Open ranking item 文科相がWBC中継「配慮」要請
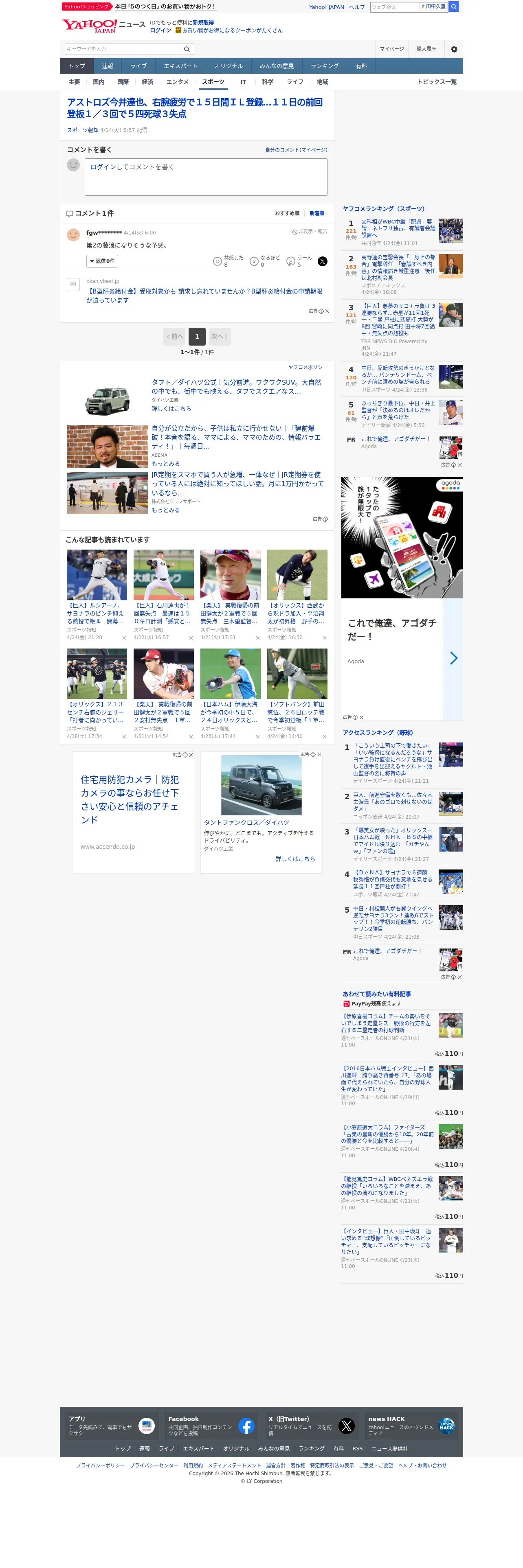Screen dimensions: 523x1568 tap(398, 228)
